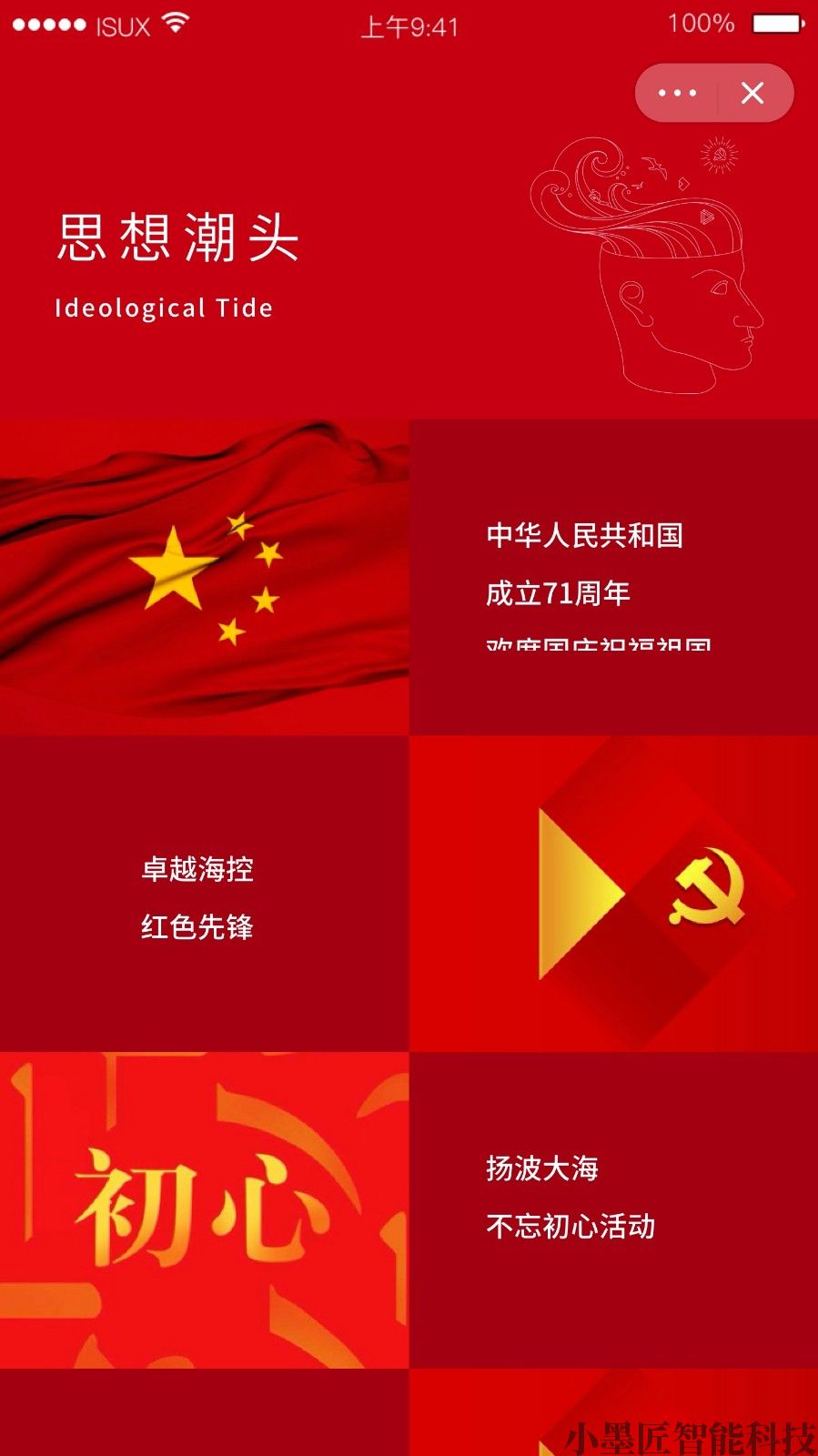Open the 初心 picture tile
This screenshot has width=818, height=1456.
tap(204, 1210)
